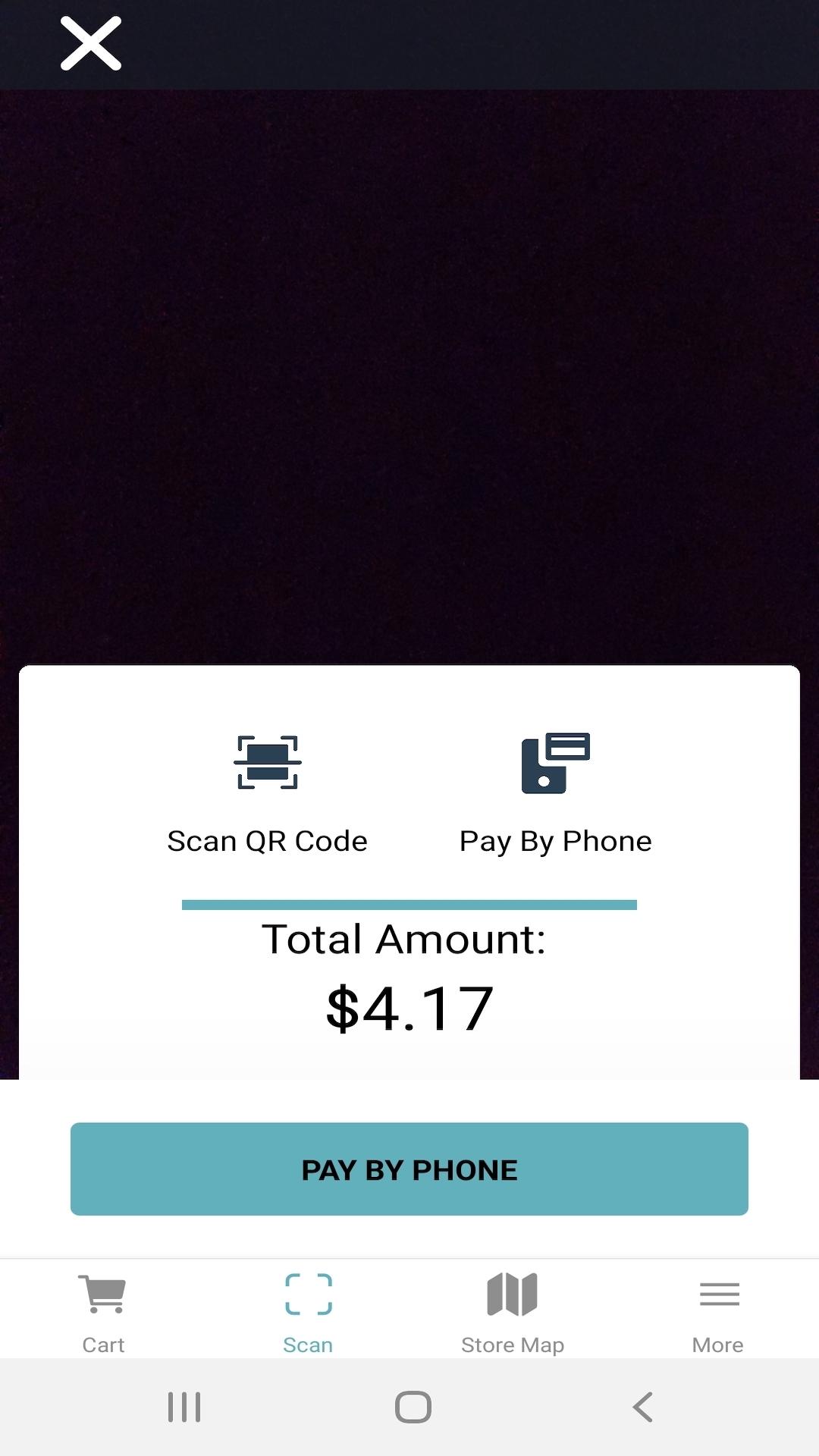Open the system recent apps view
This screenshot has height=1456, width=819.
pos(184,1407)
